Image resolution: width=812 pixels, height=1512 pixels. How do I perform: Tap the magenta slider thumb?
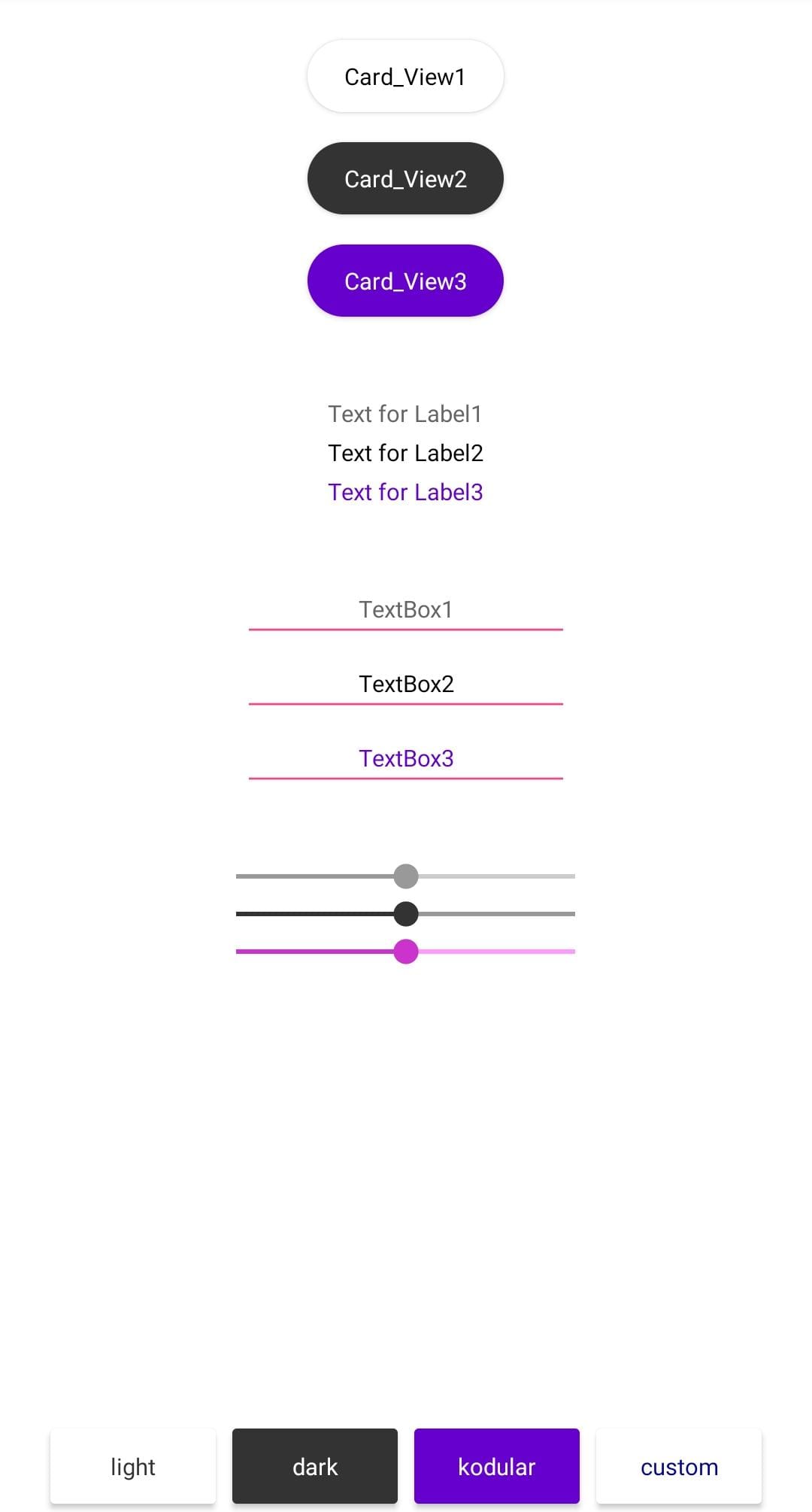tap(406, 952)
